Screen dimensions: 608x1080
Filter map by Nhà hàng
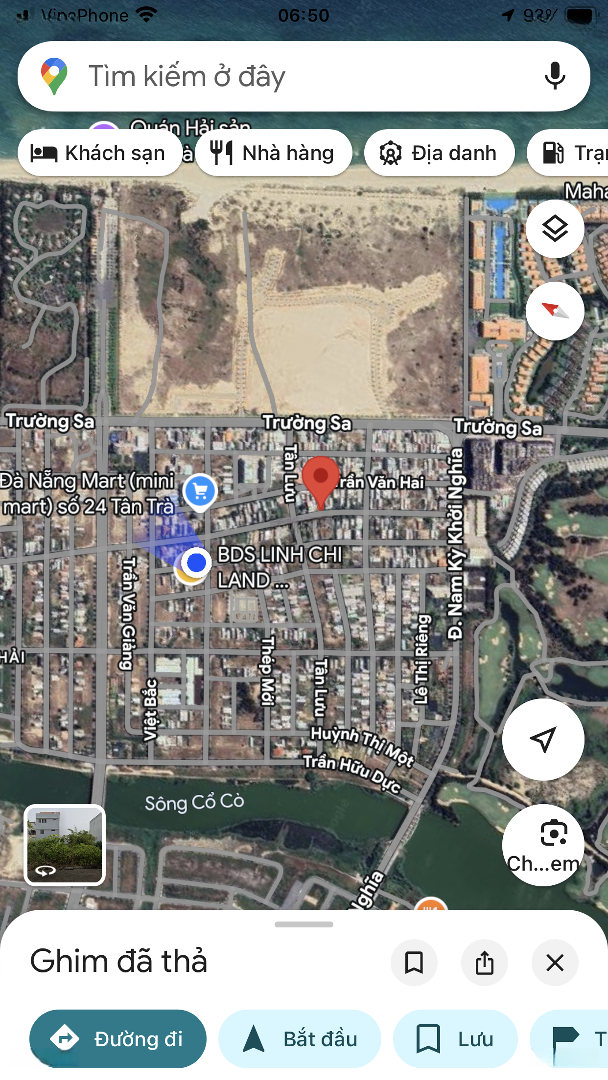click(x=273, y=153)
